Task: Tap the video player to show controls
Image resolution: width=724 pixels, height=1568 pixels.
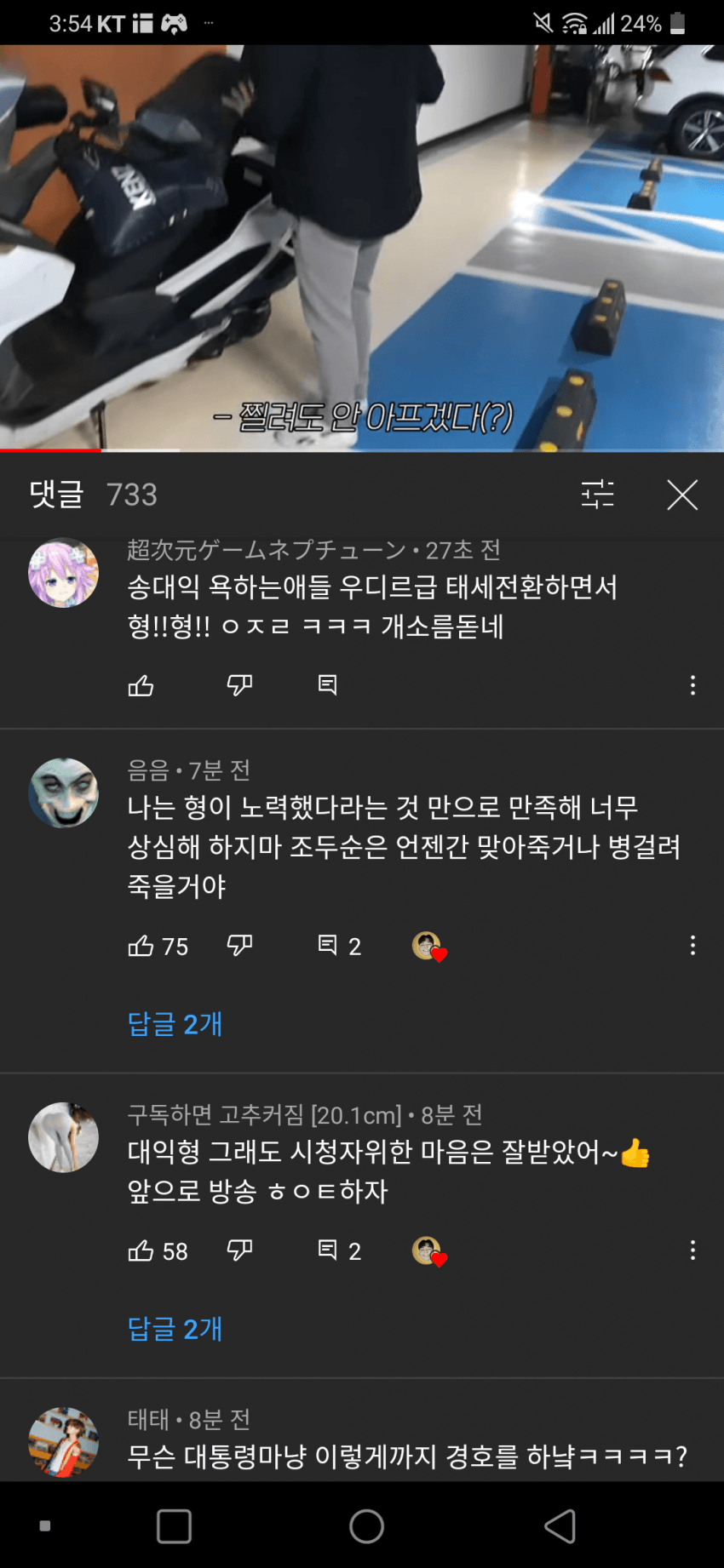Action: click(x=362, y=247)
